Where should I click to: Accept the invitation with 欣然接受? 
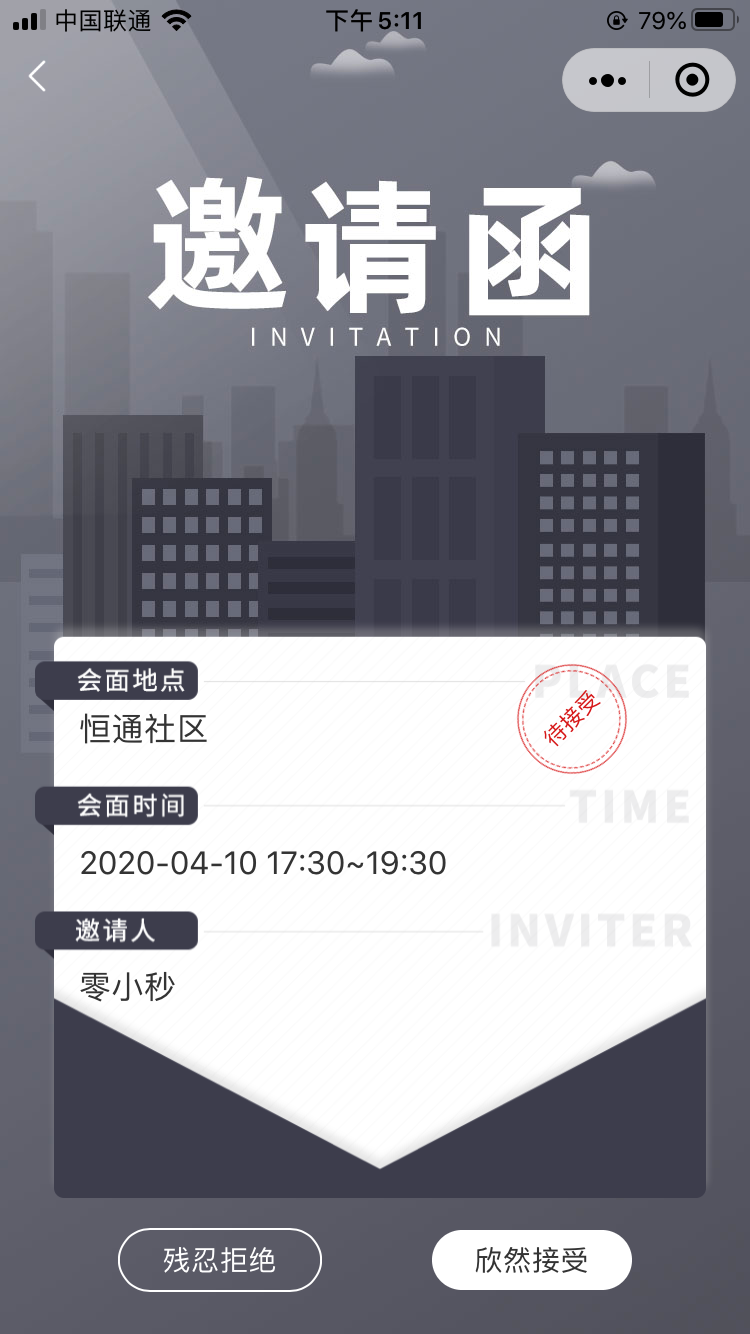(531, 1260)
